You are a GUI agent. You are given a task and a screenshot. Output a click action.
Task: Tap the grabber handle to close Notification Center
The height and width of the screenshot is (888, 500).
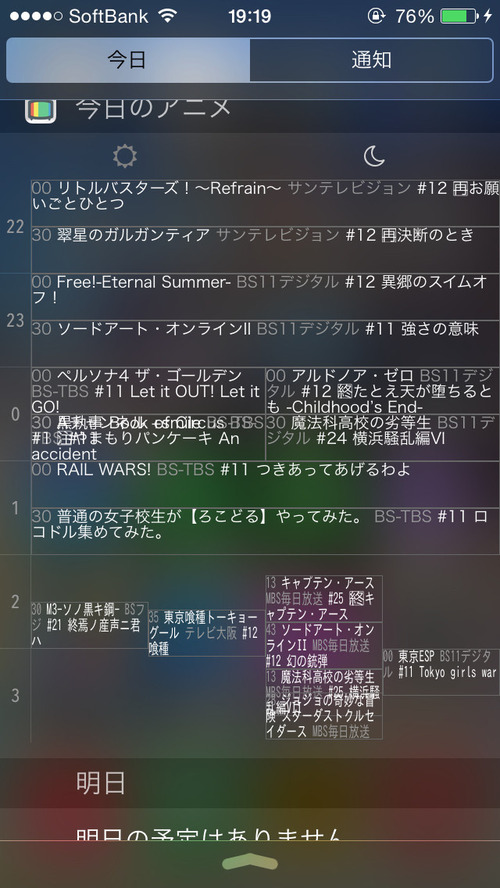pyautogui.click(x=250, y=863)
